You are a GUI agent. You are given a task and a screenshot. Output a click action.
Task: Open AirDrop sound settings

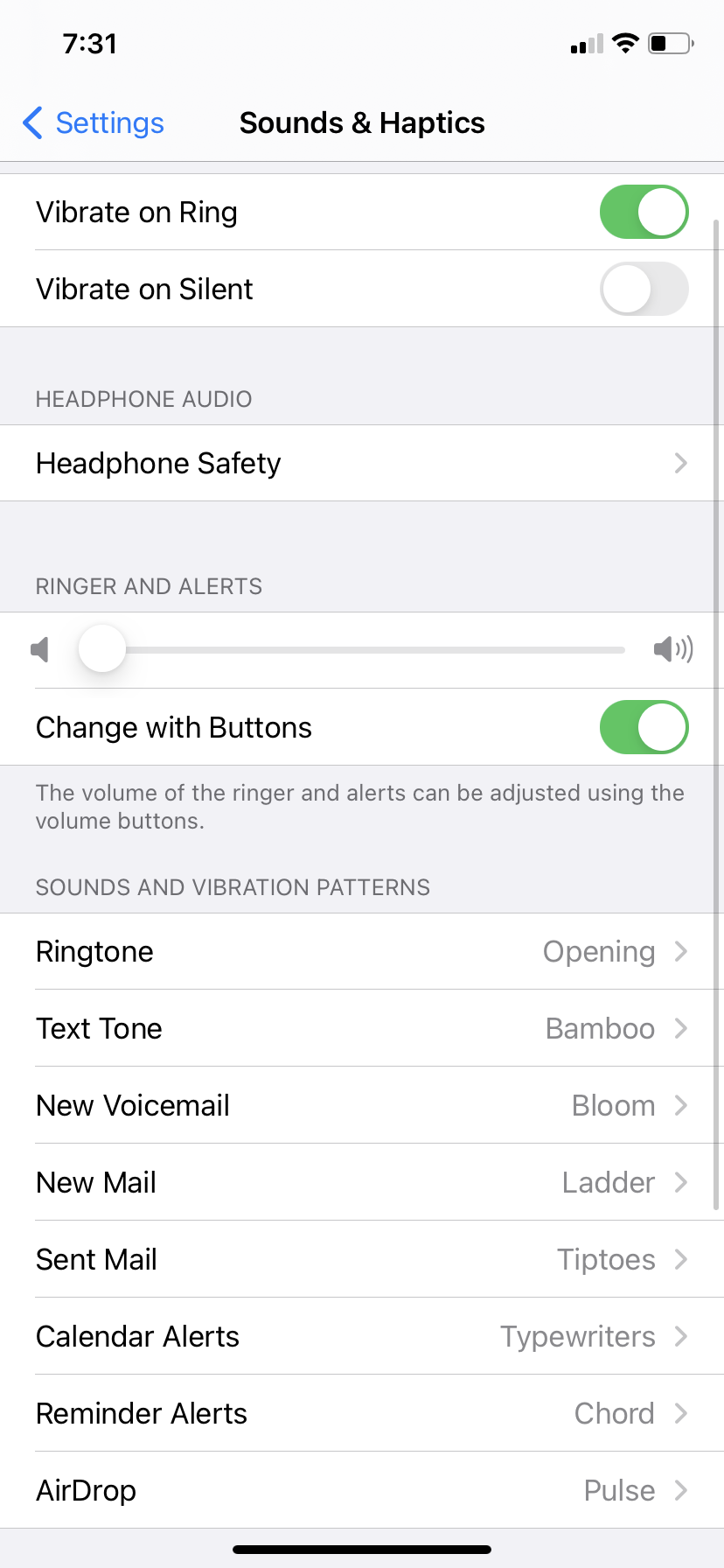362,1490
